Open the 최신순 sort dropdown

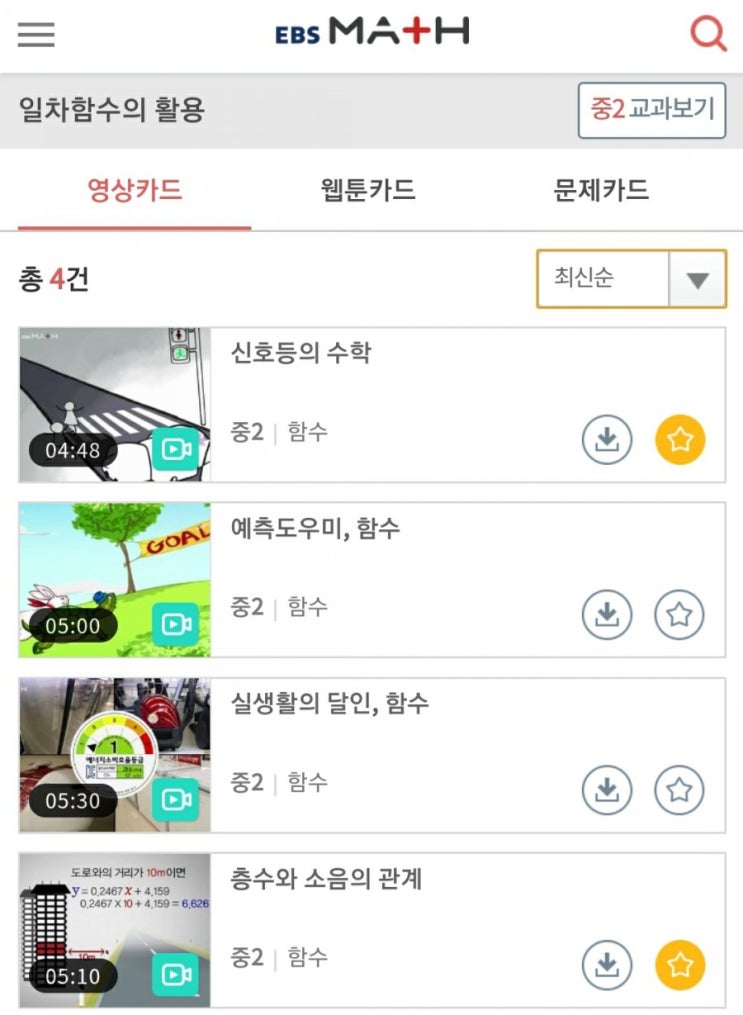[600, 280]
